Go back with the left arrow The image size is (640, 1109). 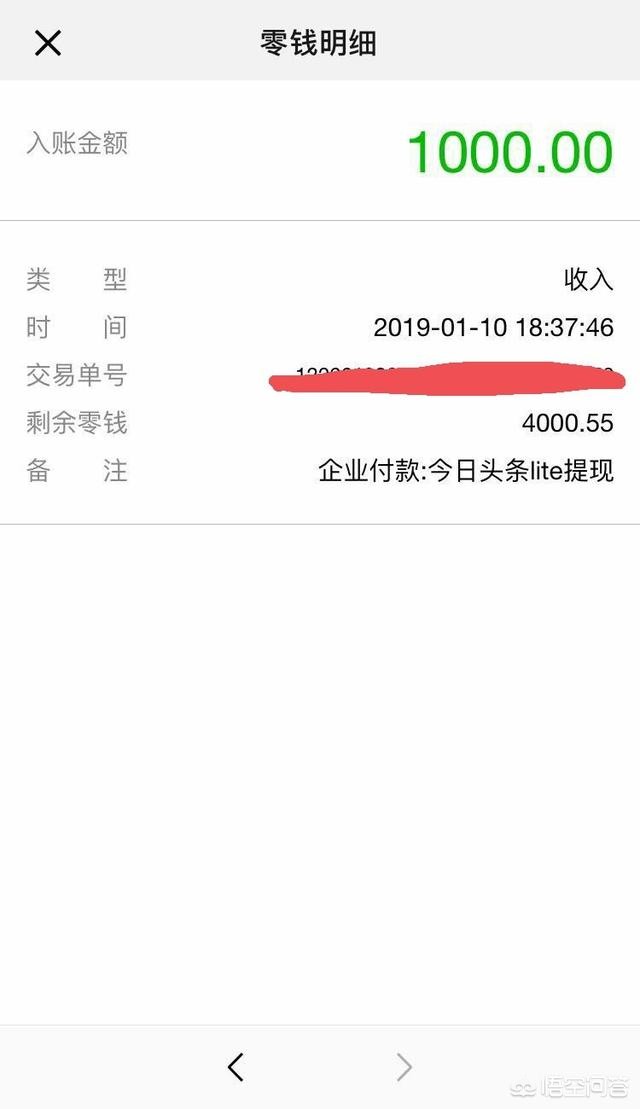click(235, 1067)
